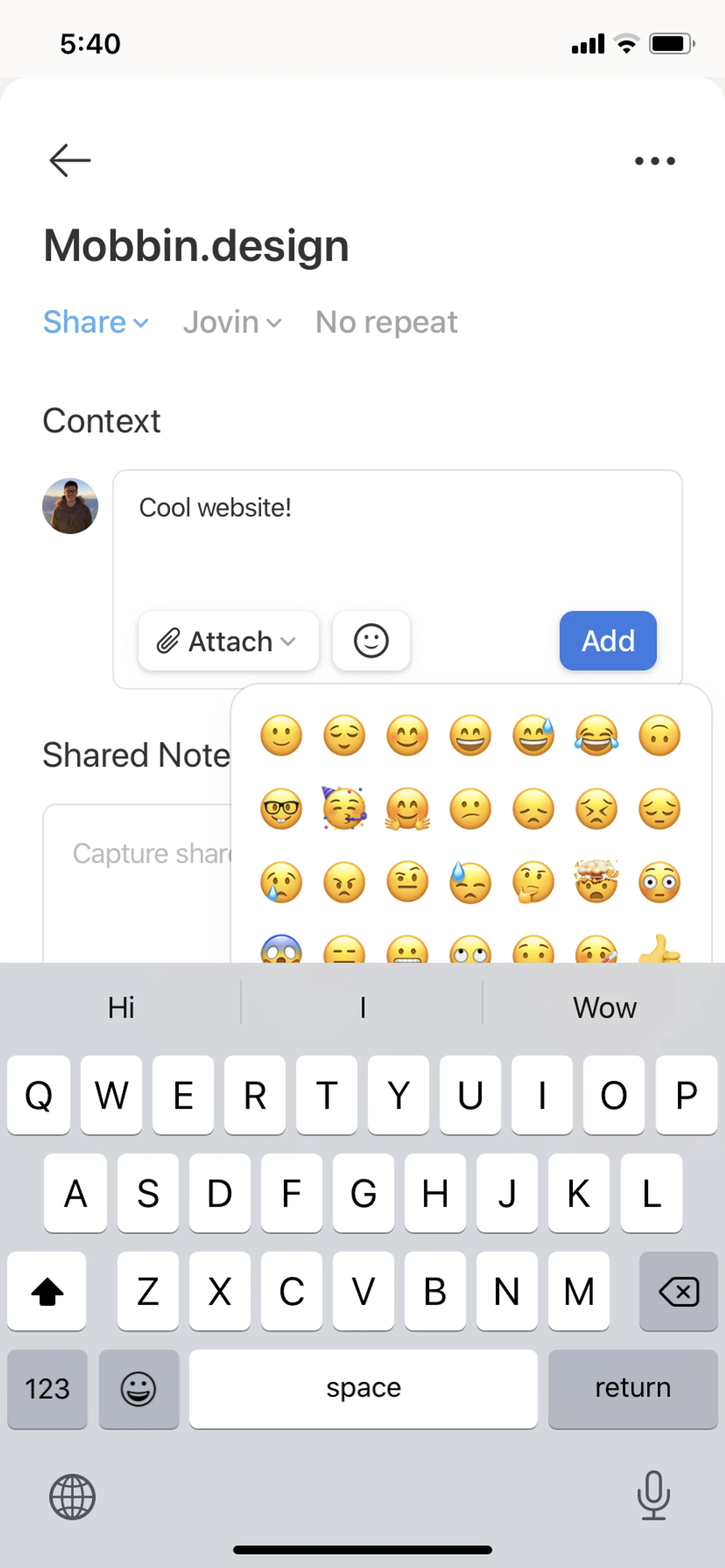Screen dimensions: 725x1568
Task: Pick the angry face emoji
Action: [x=344, y=882]
